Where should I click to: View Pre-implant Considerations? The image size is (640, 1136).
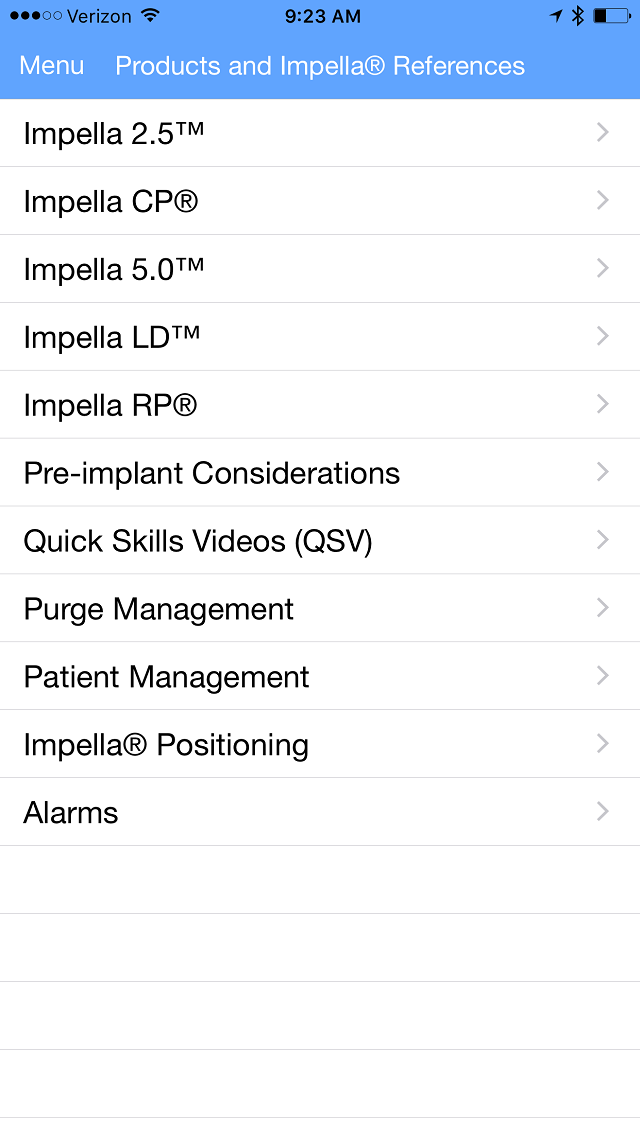coord(320,472)
